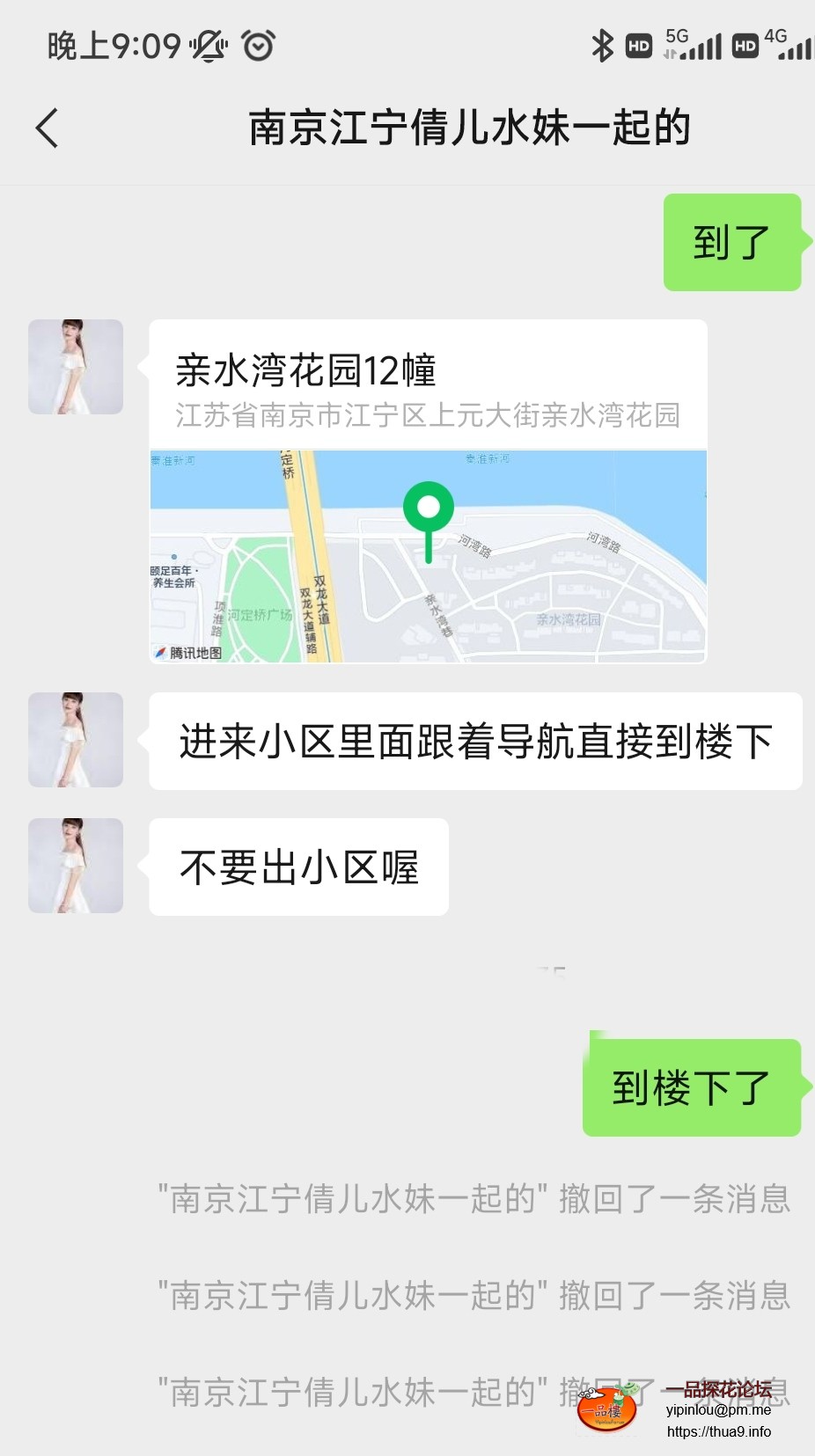Tap the avatar next to 进来小区里面跟着导航直接到楼下
Screen dimensions: 815x1456
point(76,740)
